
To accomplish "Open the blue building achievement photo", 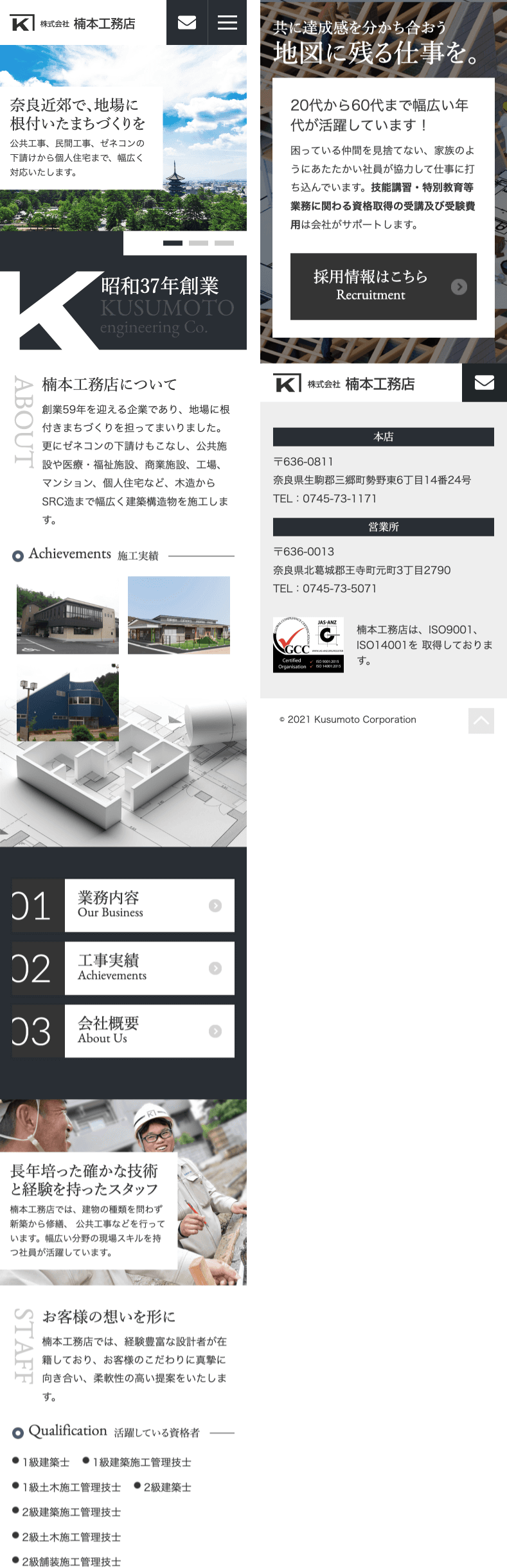I will (x=67, y=702).
